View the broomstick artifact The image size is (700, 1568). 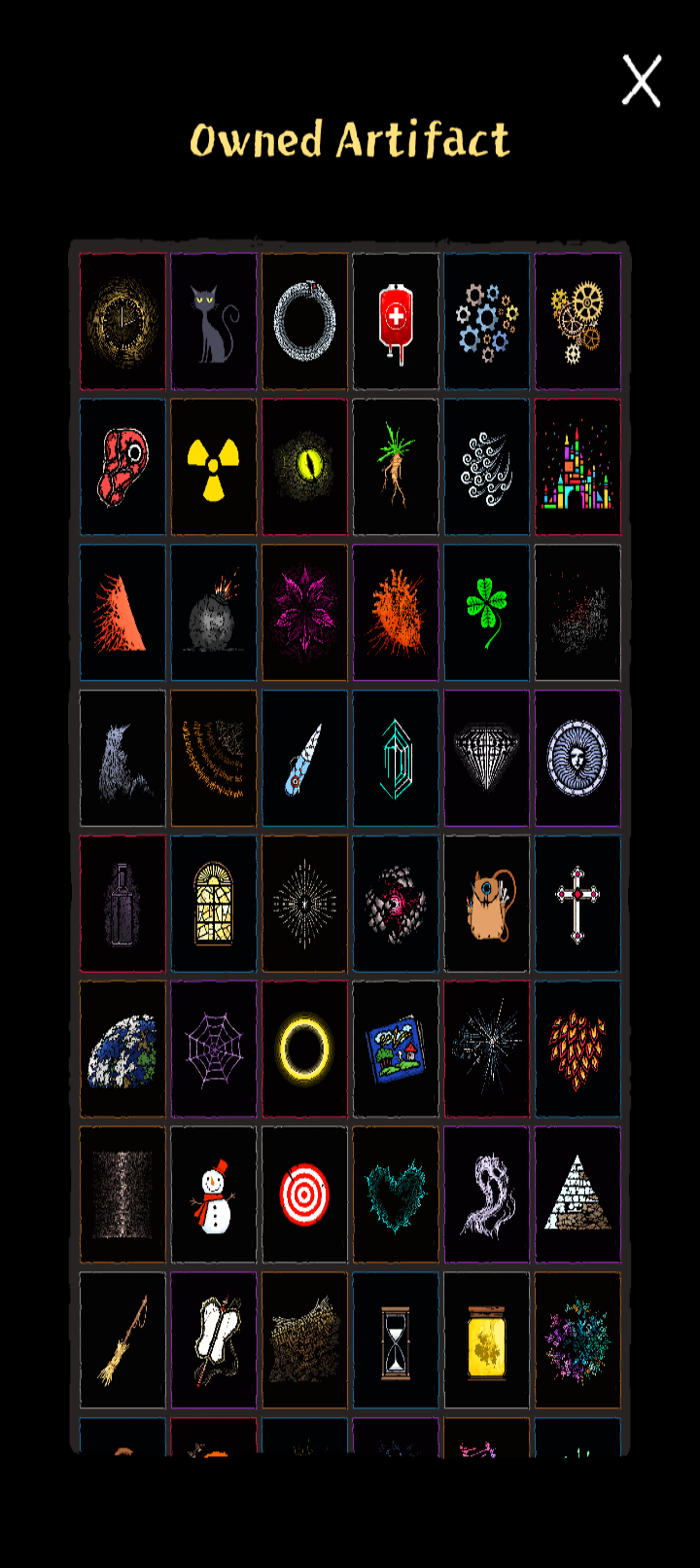click(122, 1340)
